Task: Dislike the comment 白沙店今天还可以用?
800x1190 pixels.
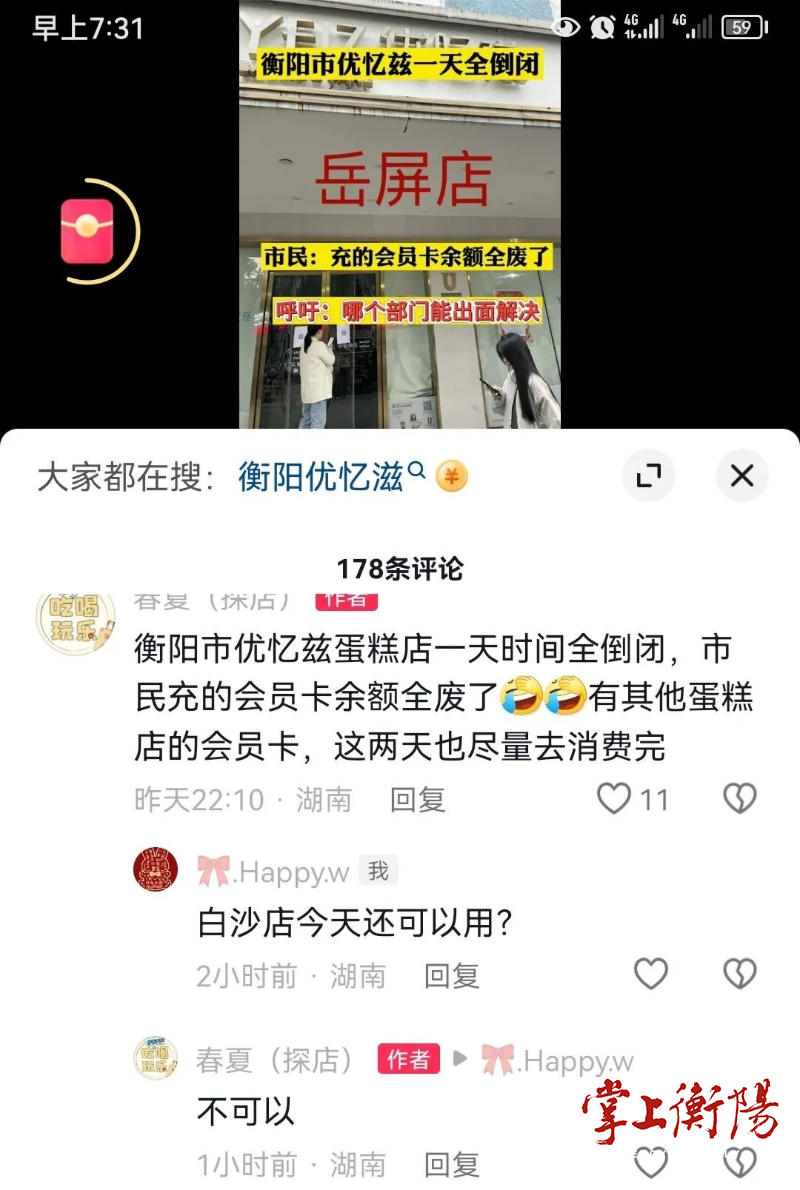Action: point(740,973)
